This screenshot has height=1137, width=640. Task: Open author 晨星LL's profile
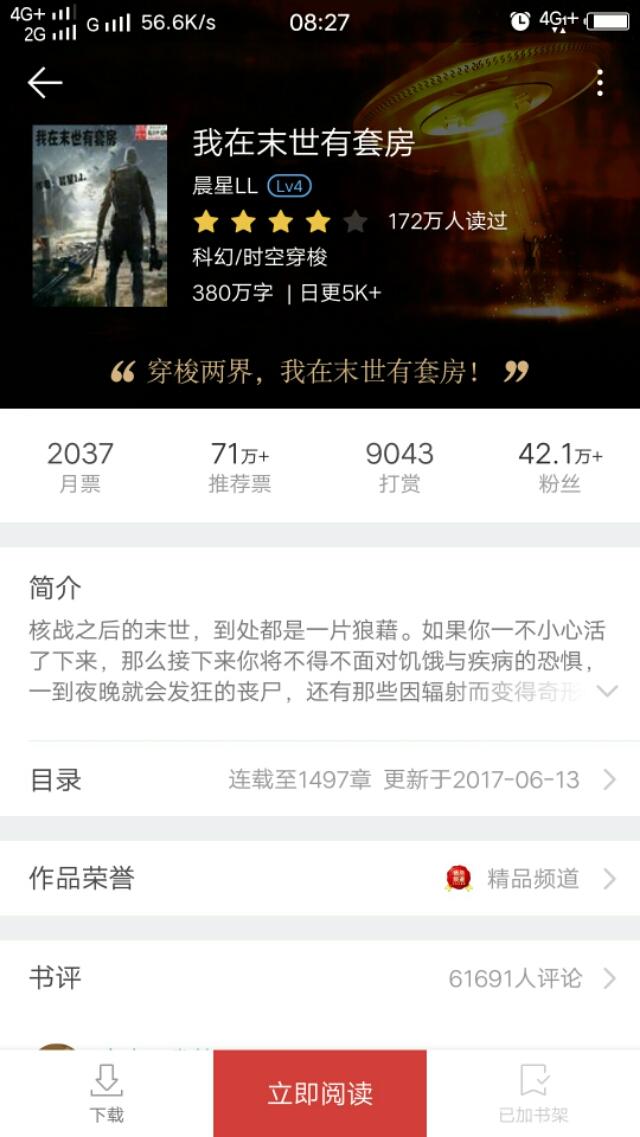(225, 187)
